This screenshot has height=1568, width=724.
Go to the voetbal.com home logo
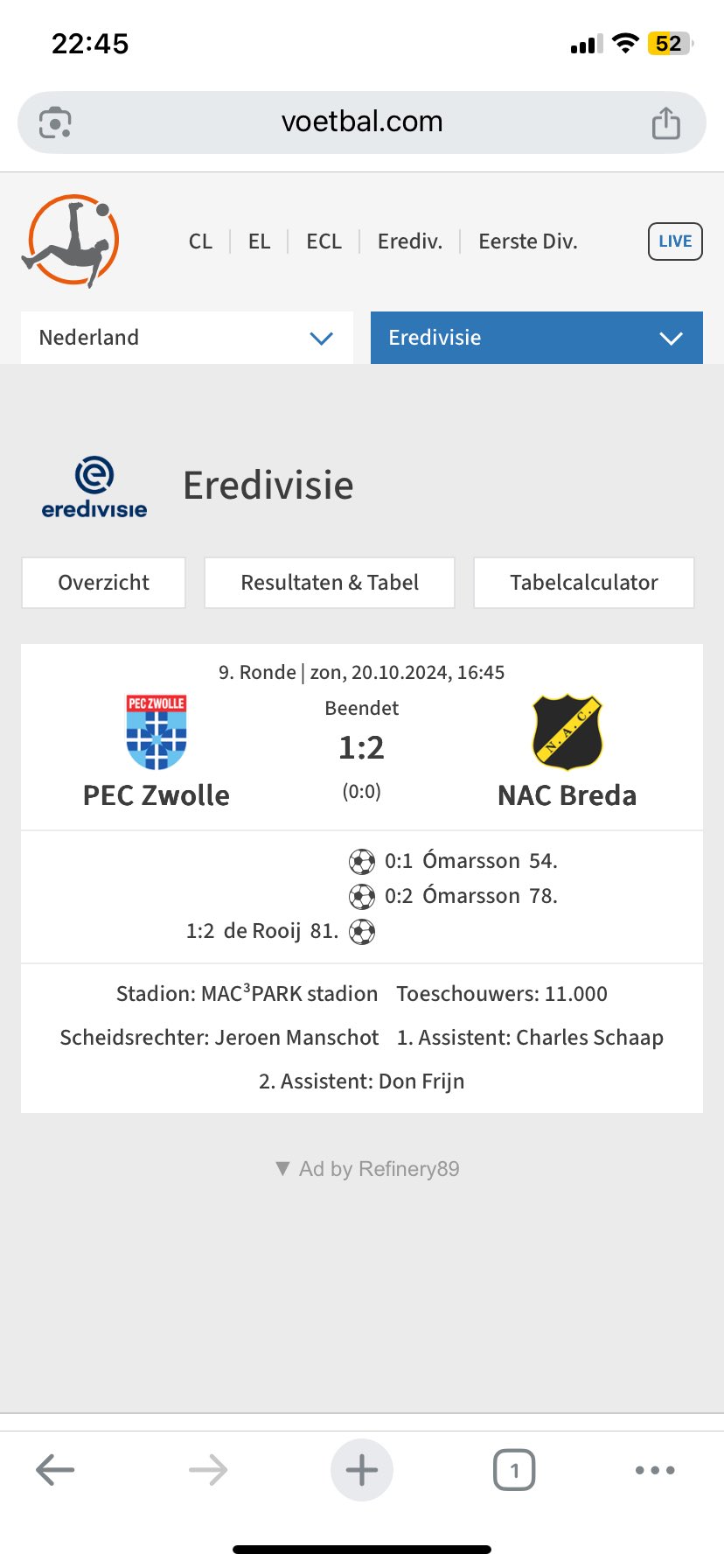pyautogui.click(x=71, y=241)
